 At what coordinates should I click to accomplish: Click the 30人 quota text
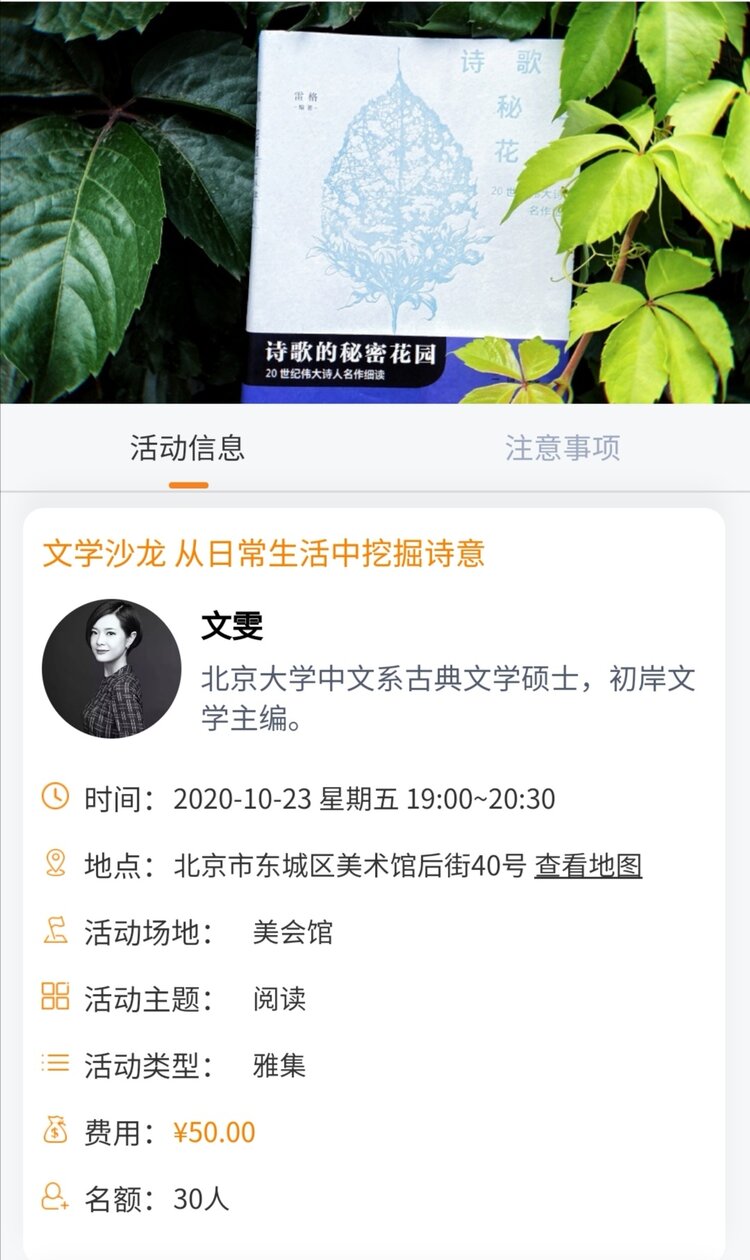click(x=197, y=1195)
